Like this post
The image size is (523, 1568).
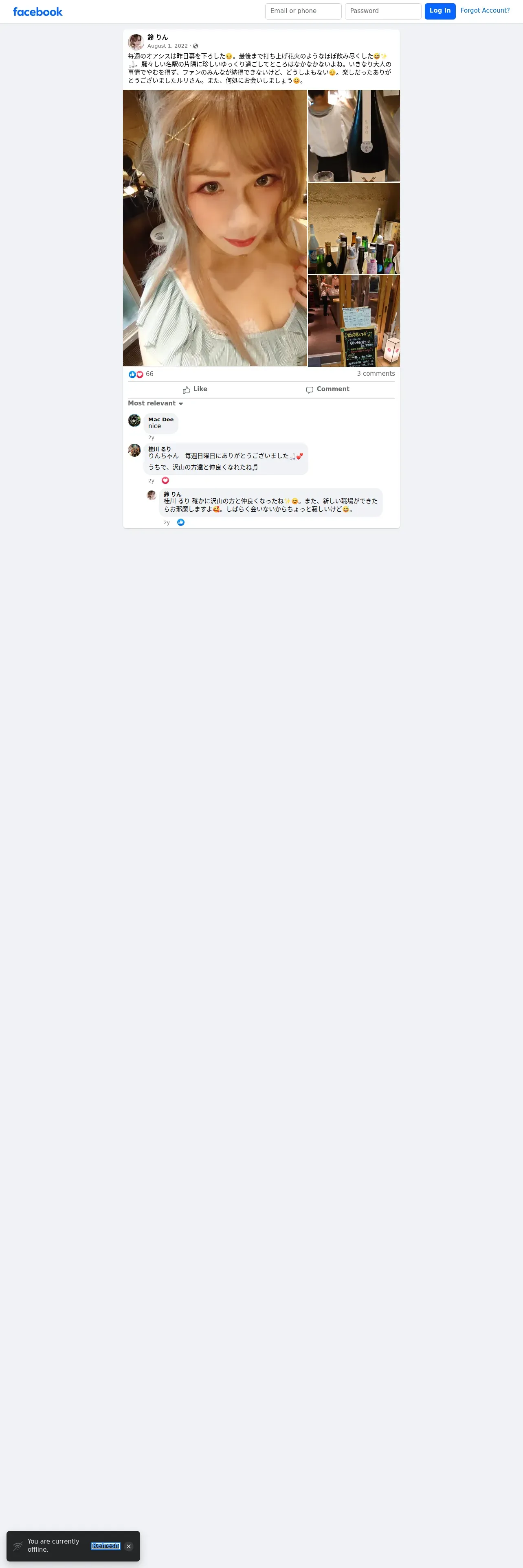pyautogui.click(x=195, y=390)
